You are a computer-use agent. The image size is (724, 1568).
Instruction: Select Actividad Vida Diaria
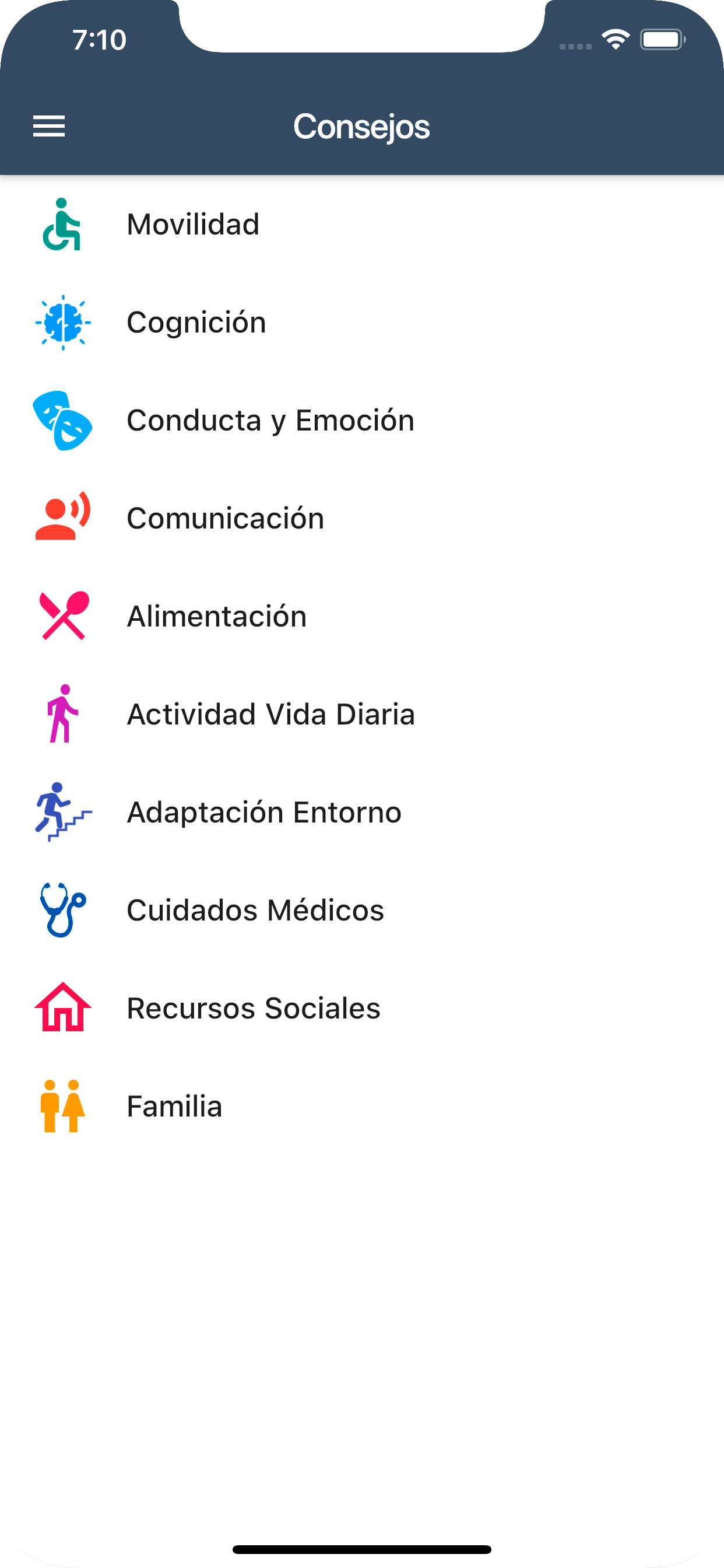[x=362, y=714]
